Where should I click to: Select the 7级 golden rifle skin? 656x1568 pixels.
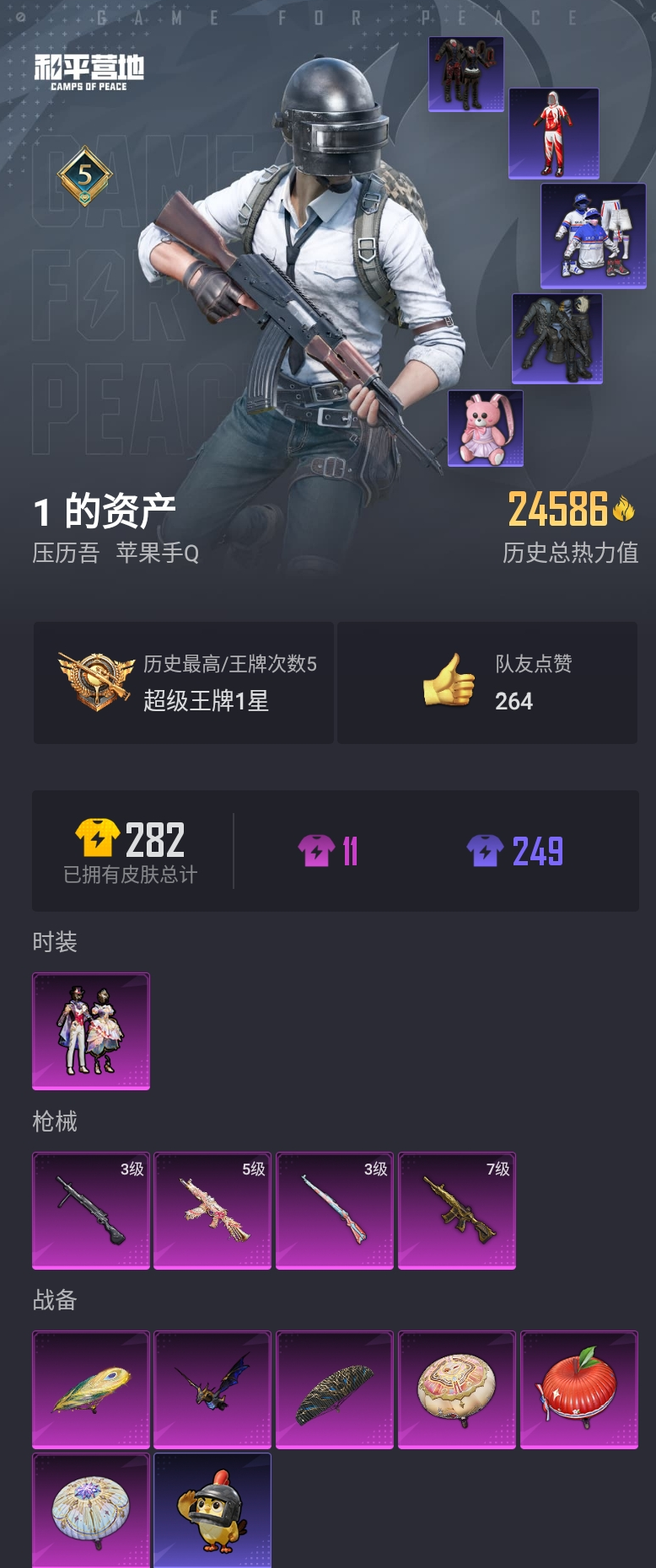point(456,1211)
